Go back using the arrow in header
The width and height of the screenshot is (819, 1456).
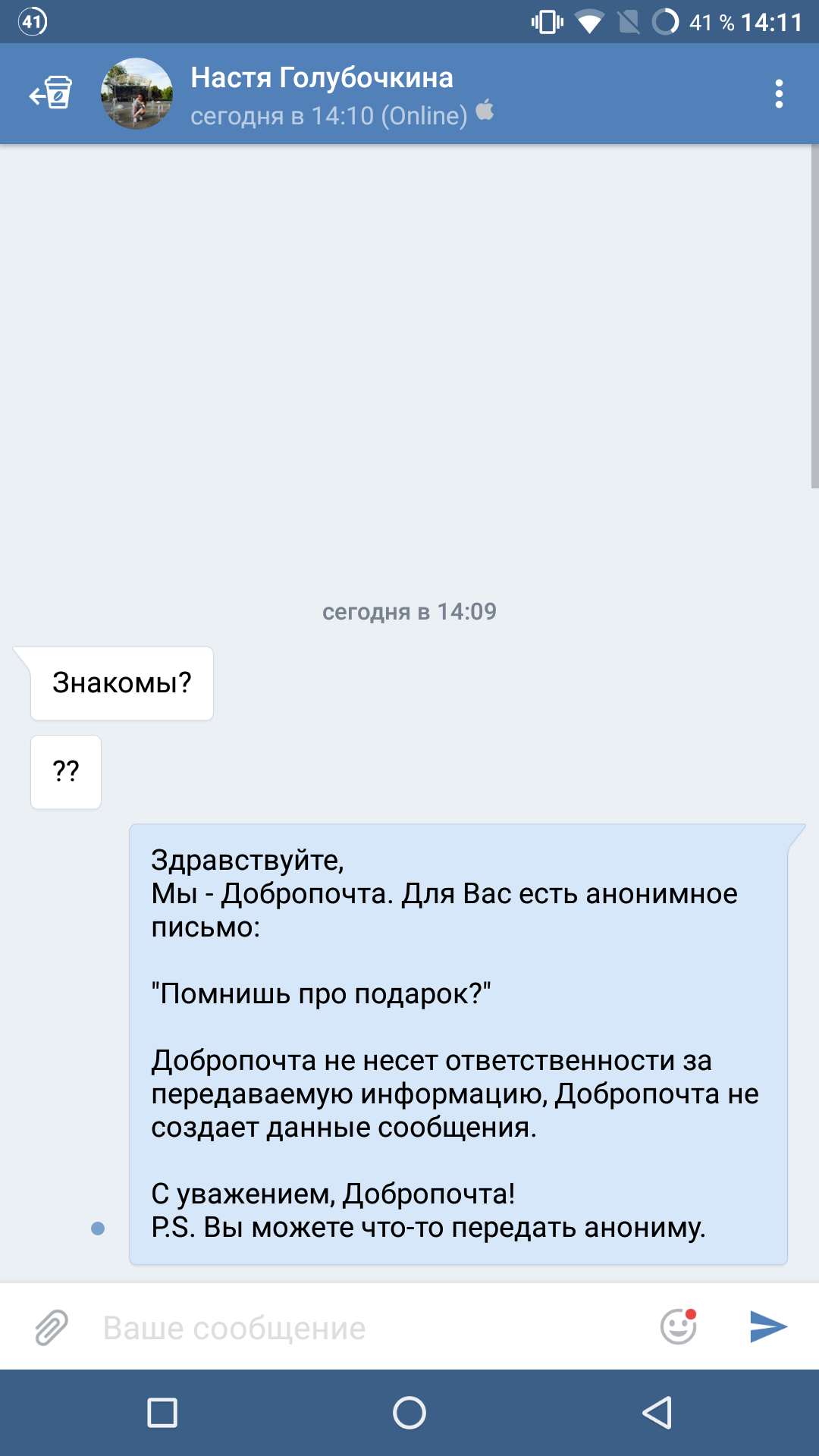pyautogui.click(x=50, y=93)
